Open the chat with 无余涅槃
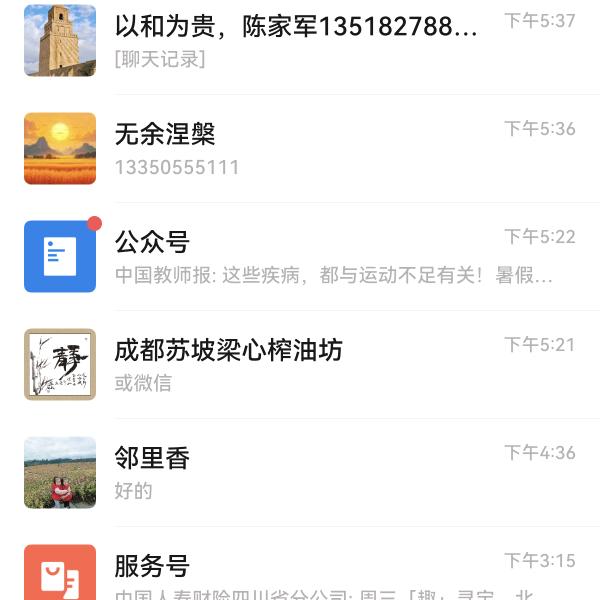The width and height of the screenshot is (600, 600). tap(300, 148)
